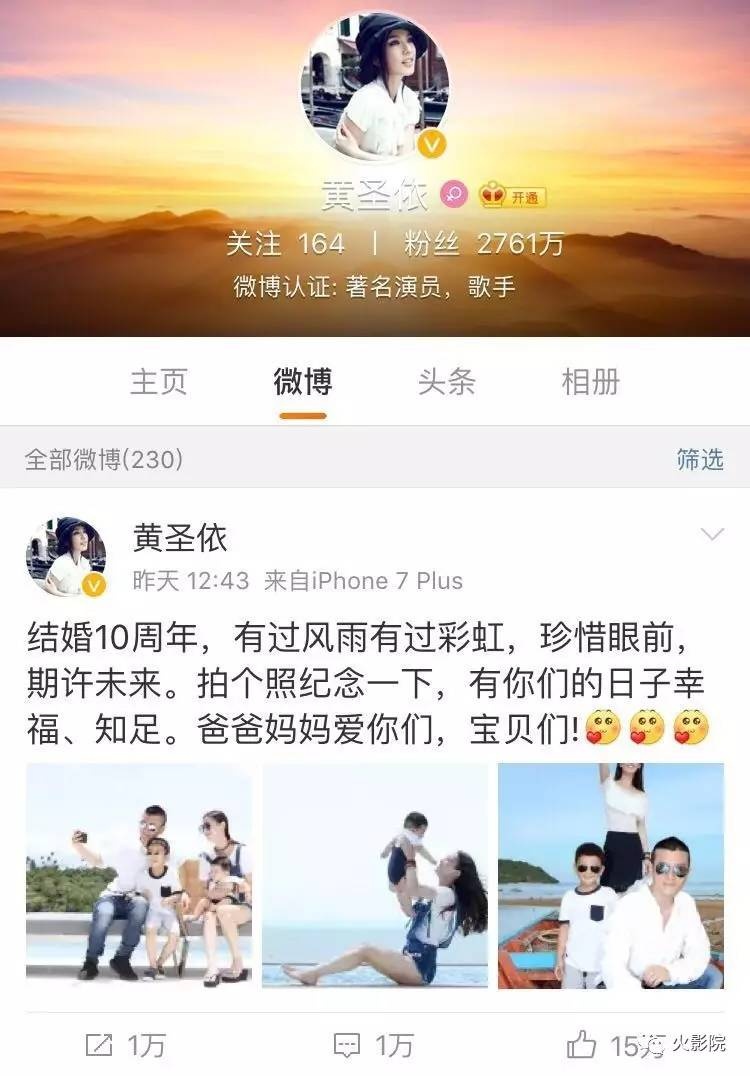Tap 筛选 to filter posts
The image size is (750, 1076).
click(x=699, y=459)
